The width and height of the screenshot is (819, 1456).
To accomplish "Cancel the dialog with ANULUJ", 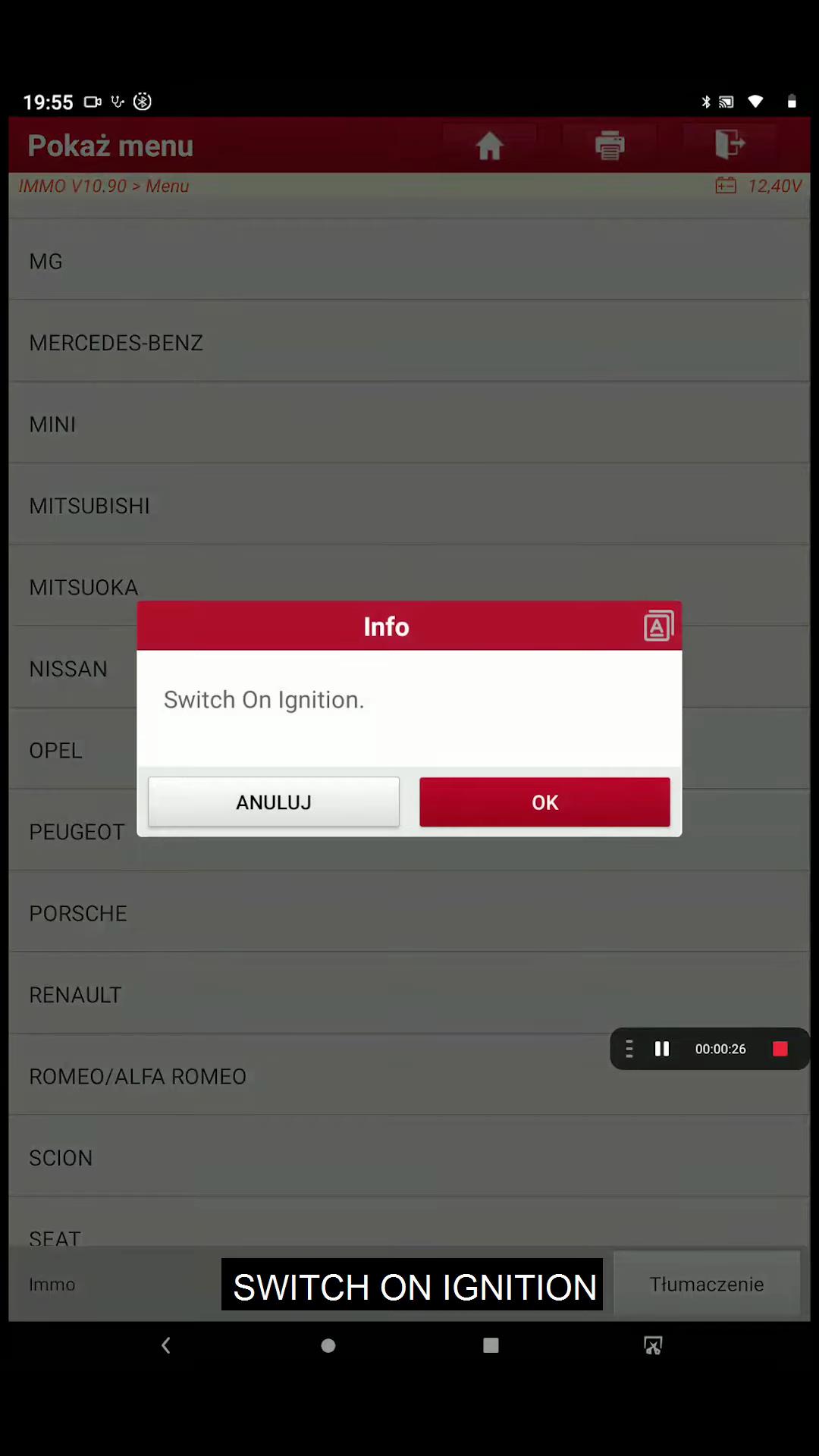I will click(x=274, y=802).
